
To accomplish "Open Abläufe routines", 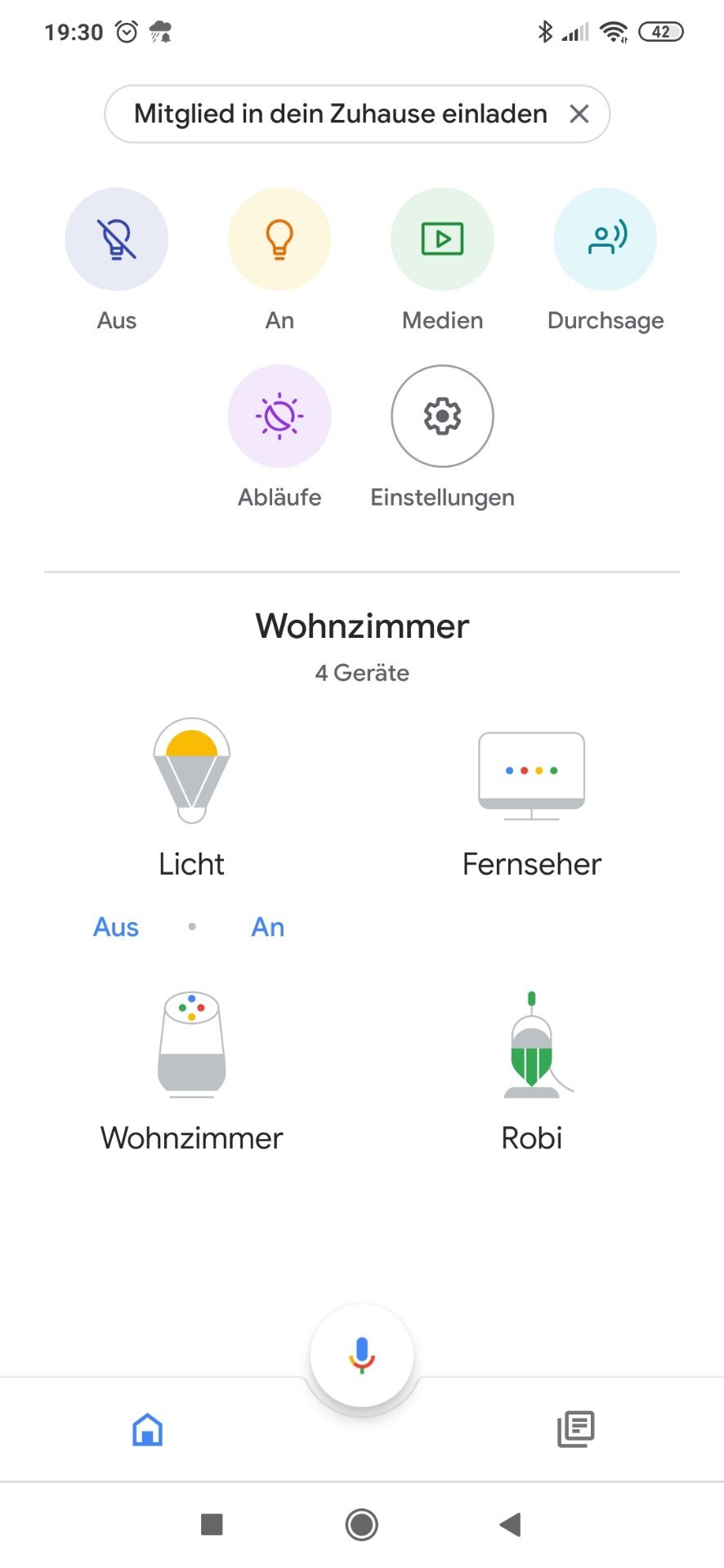I will point(279,416).
